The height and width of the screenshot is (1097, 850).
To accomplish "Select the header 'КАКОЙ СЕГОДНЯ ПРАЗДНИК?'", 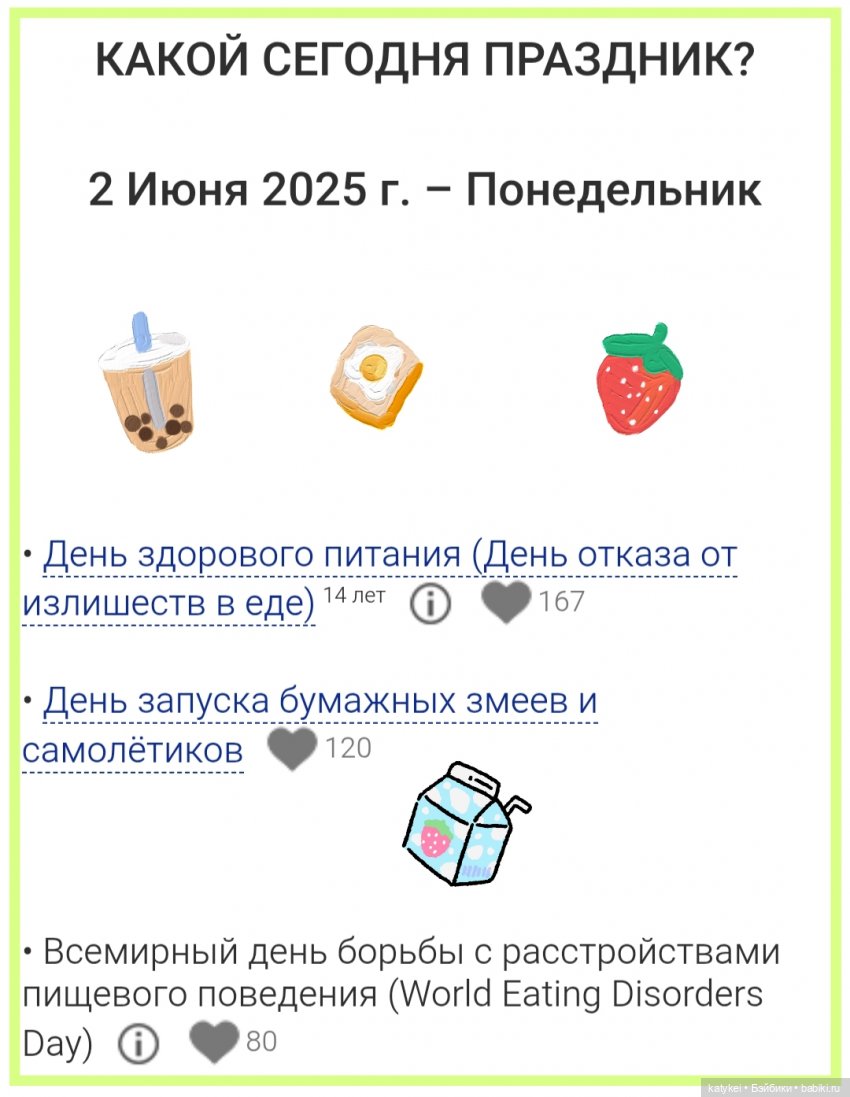I will (424, 60).
